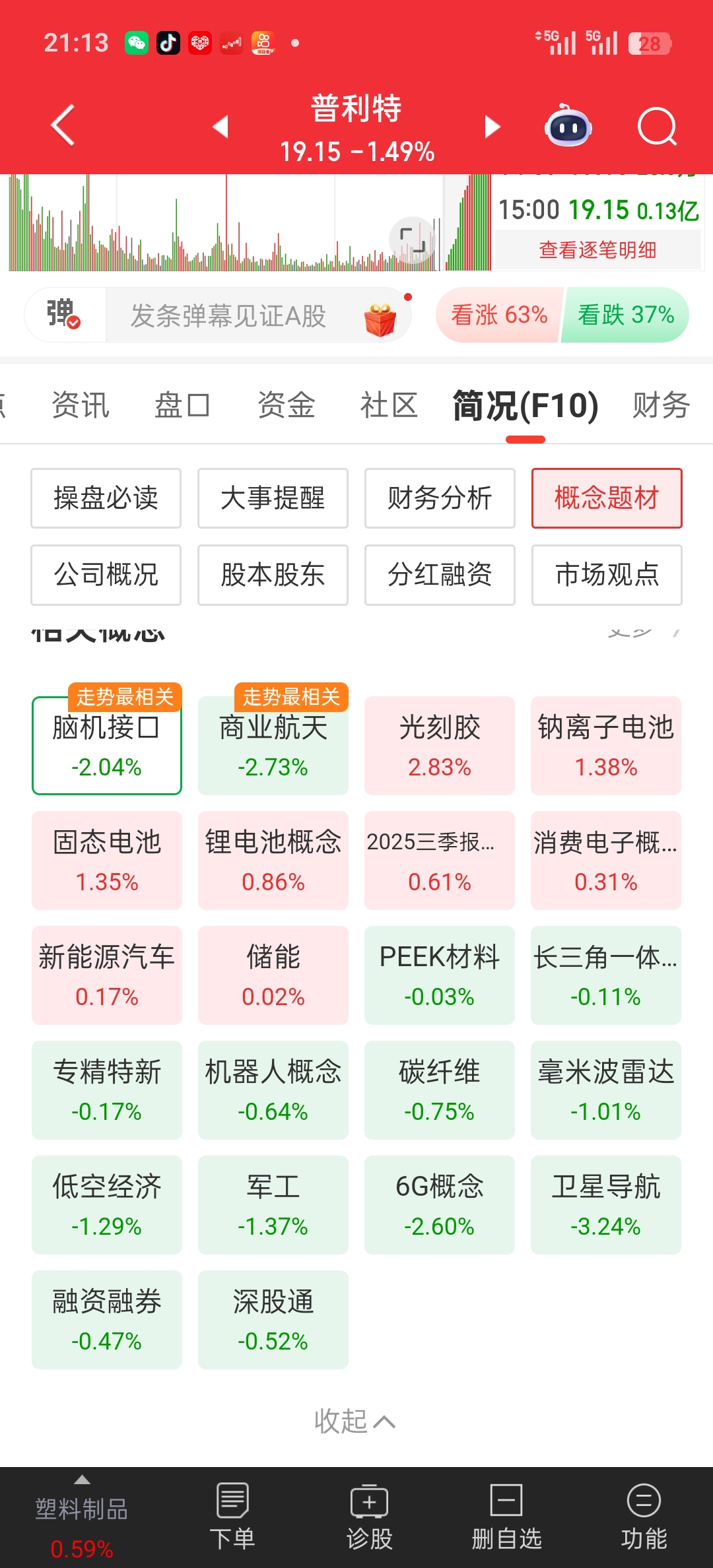Open the search magnifier icon
Screen dimensions: 713x1568
[x=657, y=125]
